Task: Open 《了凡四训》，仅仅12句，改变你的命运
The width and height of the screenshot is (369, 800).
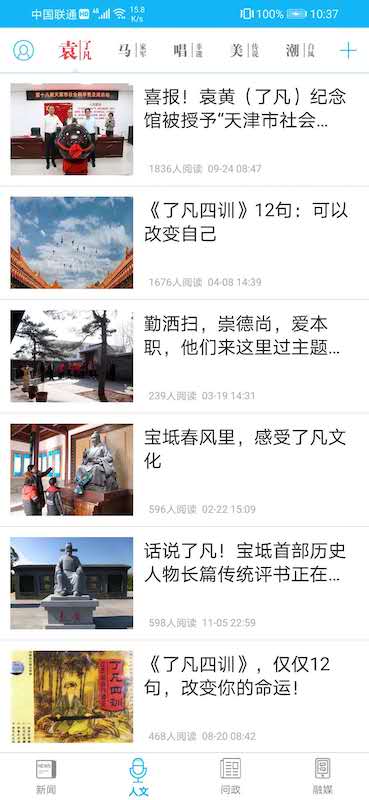Action: pyautogui.click(x=184, y=696)
